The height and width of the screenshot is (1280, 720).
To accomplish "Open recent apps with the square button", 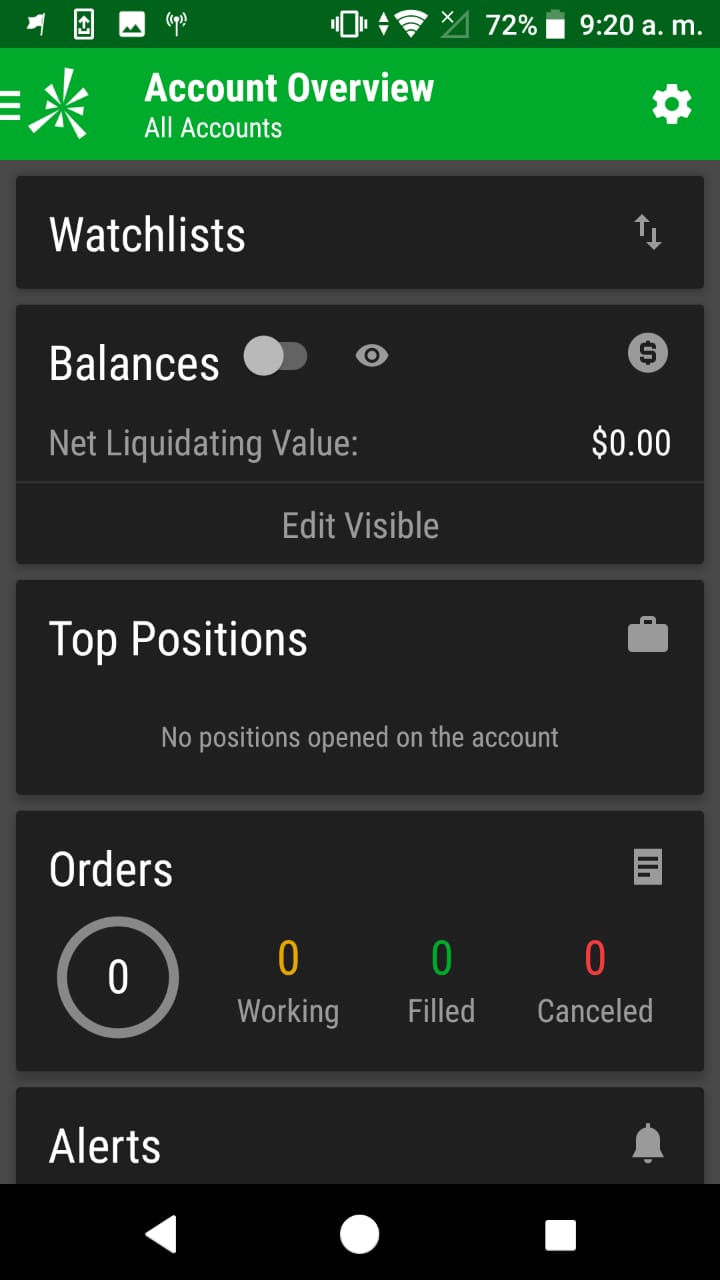I will tap(560, 1235).
